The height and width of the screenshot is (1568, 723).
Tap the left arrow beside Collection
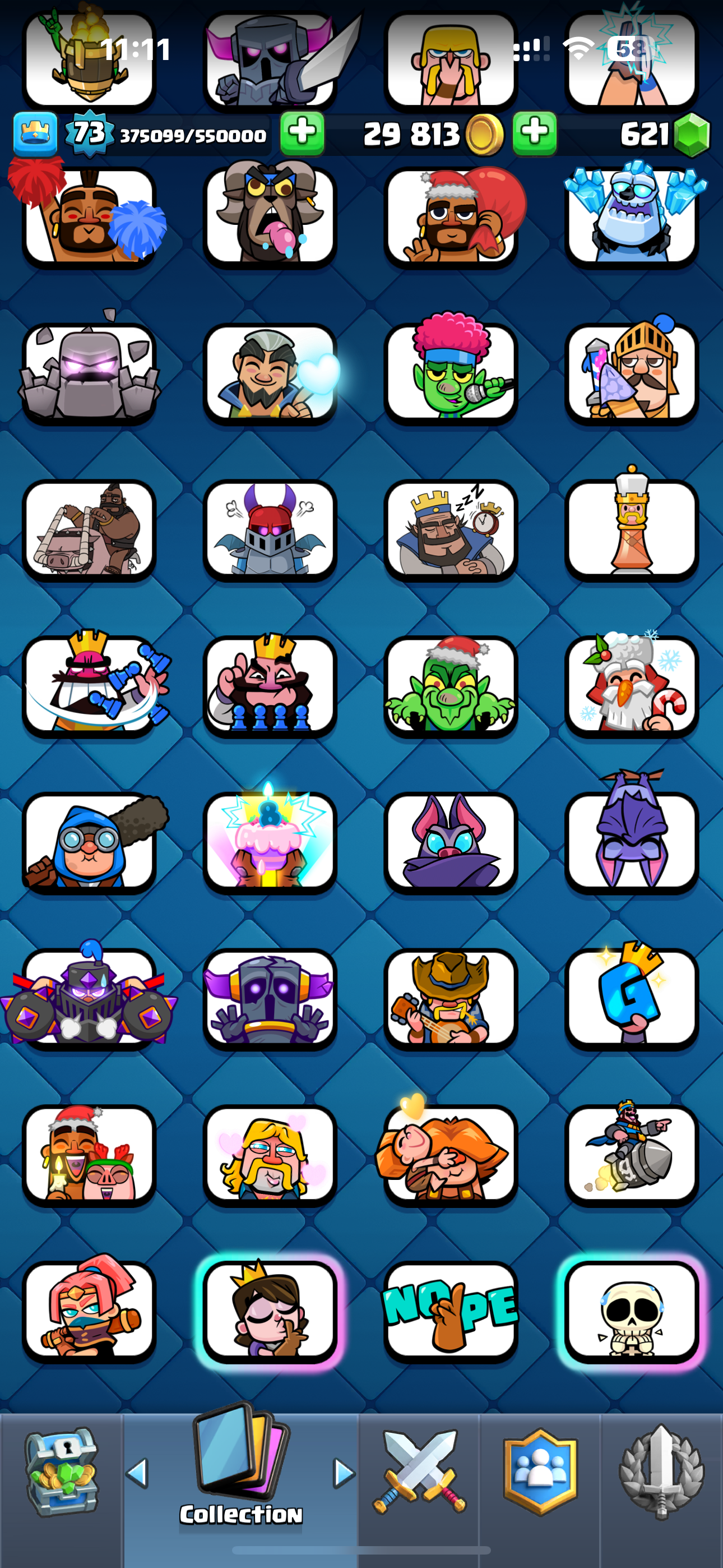[x=137, y=1474]
